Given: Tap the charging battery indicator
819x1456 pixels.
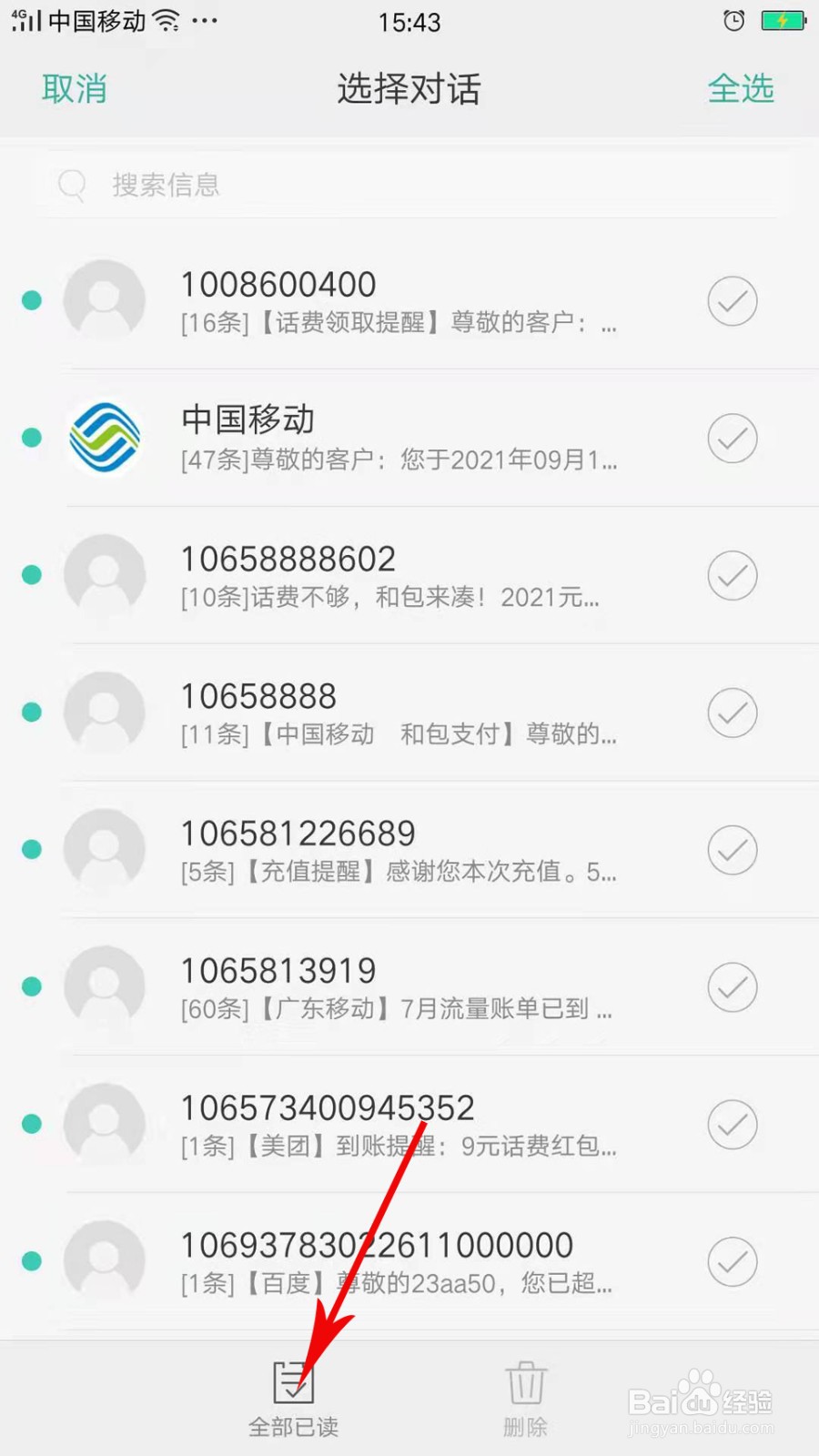Looking at the screenshot, I should pyautogui.click(x=781, y=20).
